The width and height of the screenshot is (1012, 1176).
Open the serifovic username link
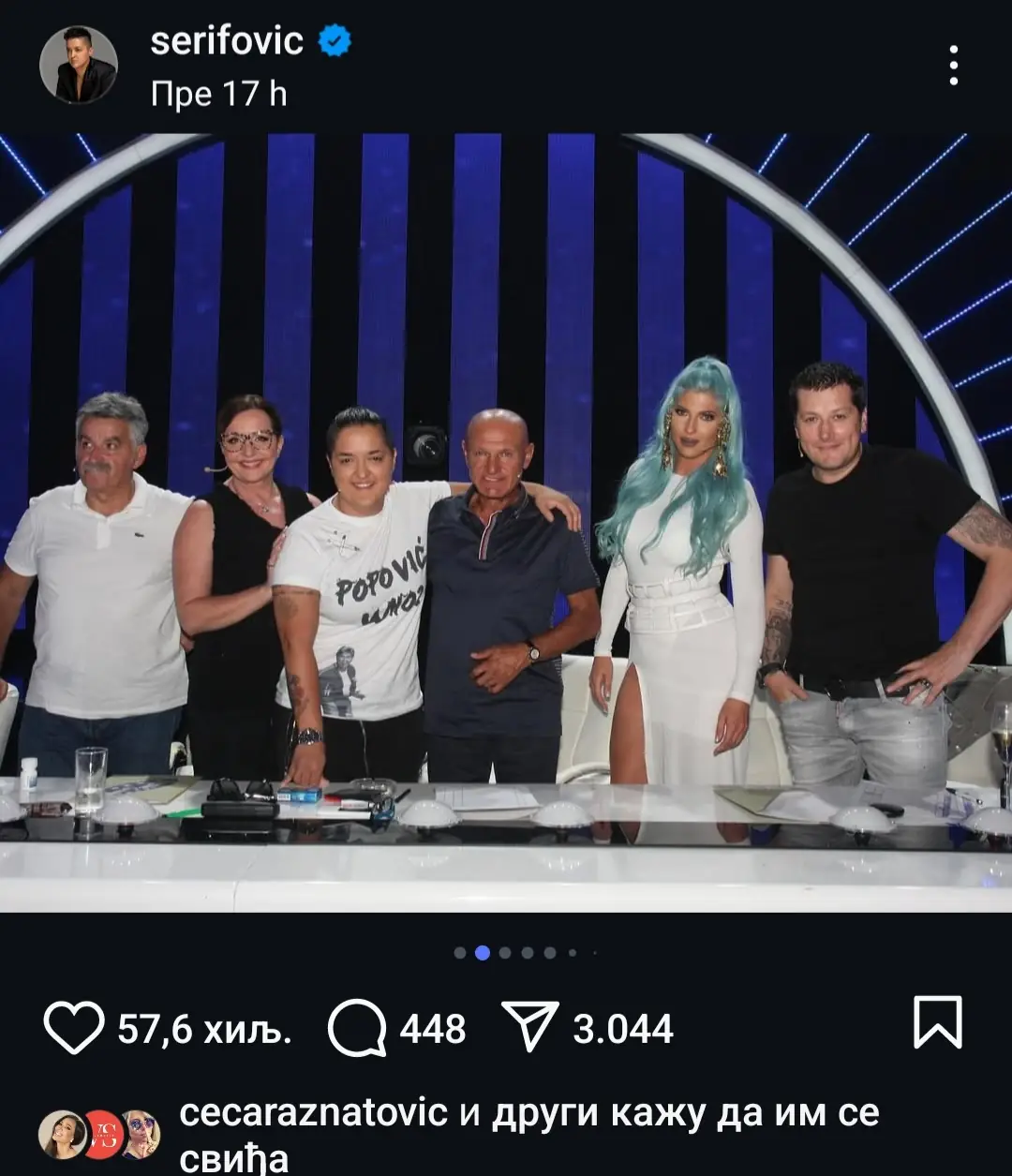point(227,41)
